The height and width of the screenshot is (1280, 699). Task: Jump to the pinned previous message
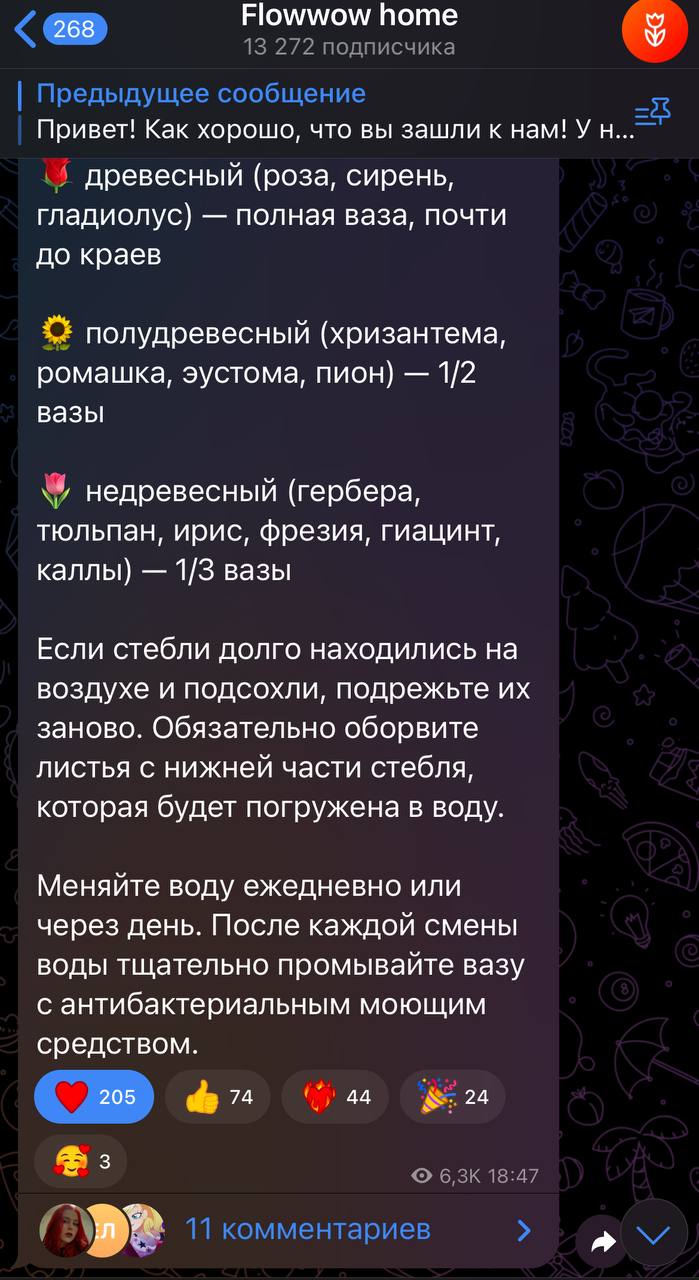tap(320, 111)
